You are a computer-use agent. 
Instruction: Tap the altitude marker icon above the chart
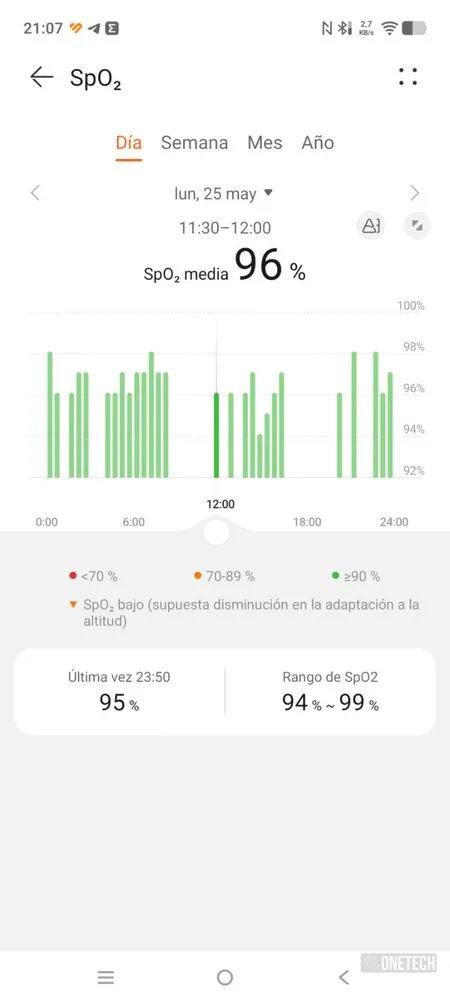coord(370,226)
